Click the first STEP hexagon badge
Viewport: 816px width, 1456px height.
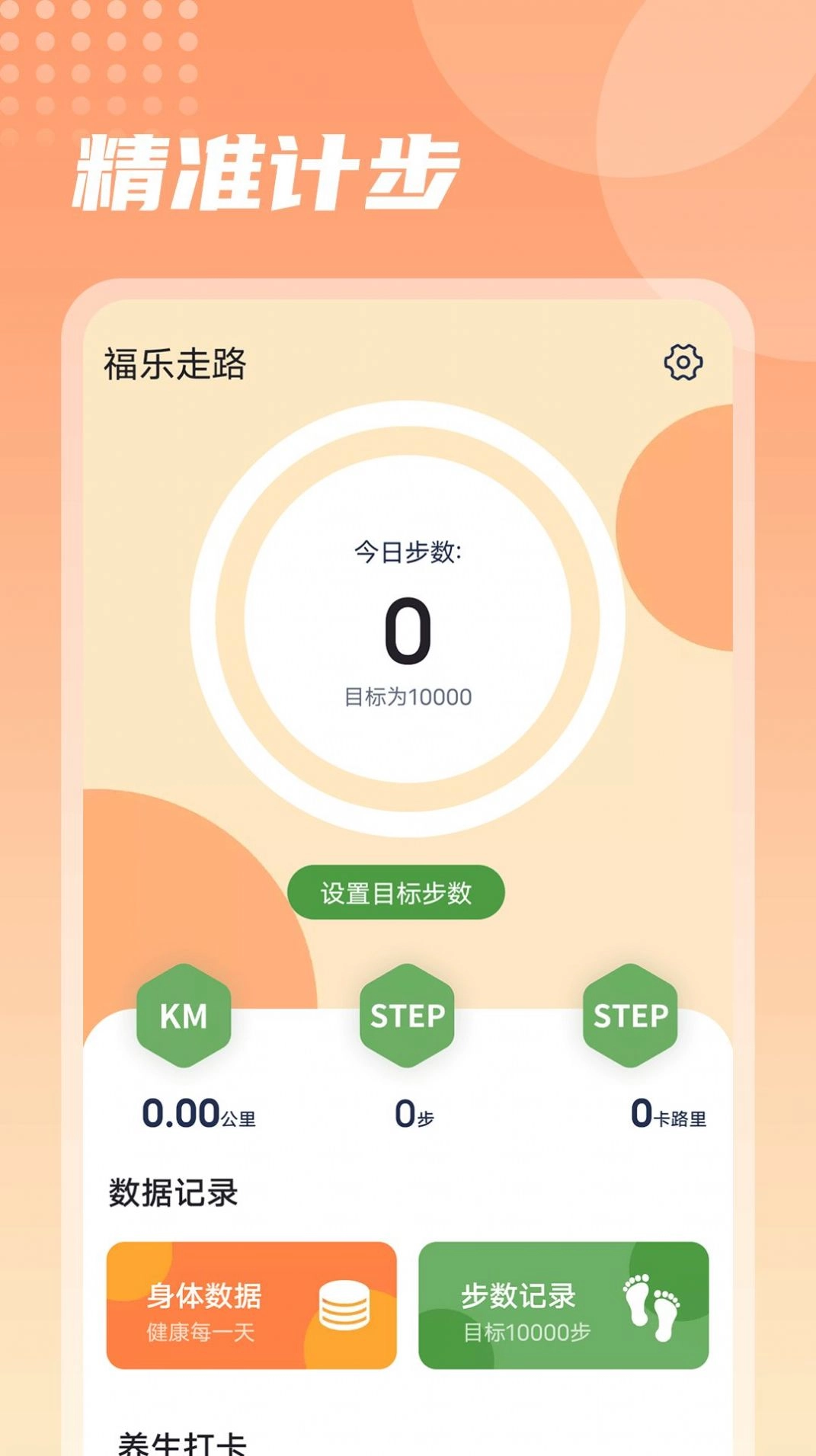(408, 1016)
